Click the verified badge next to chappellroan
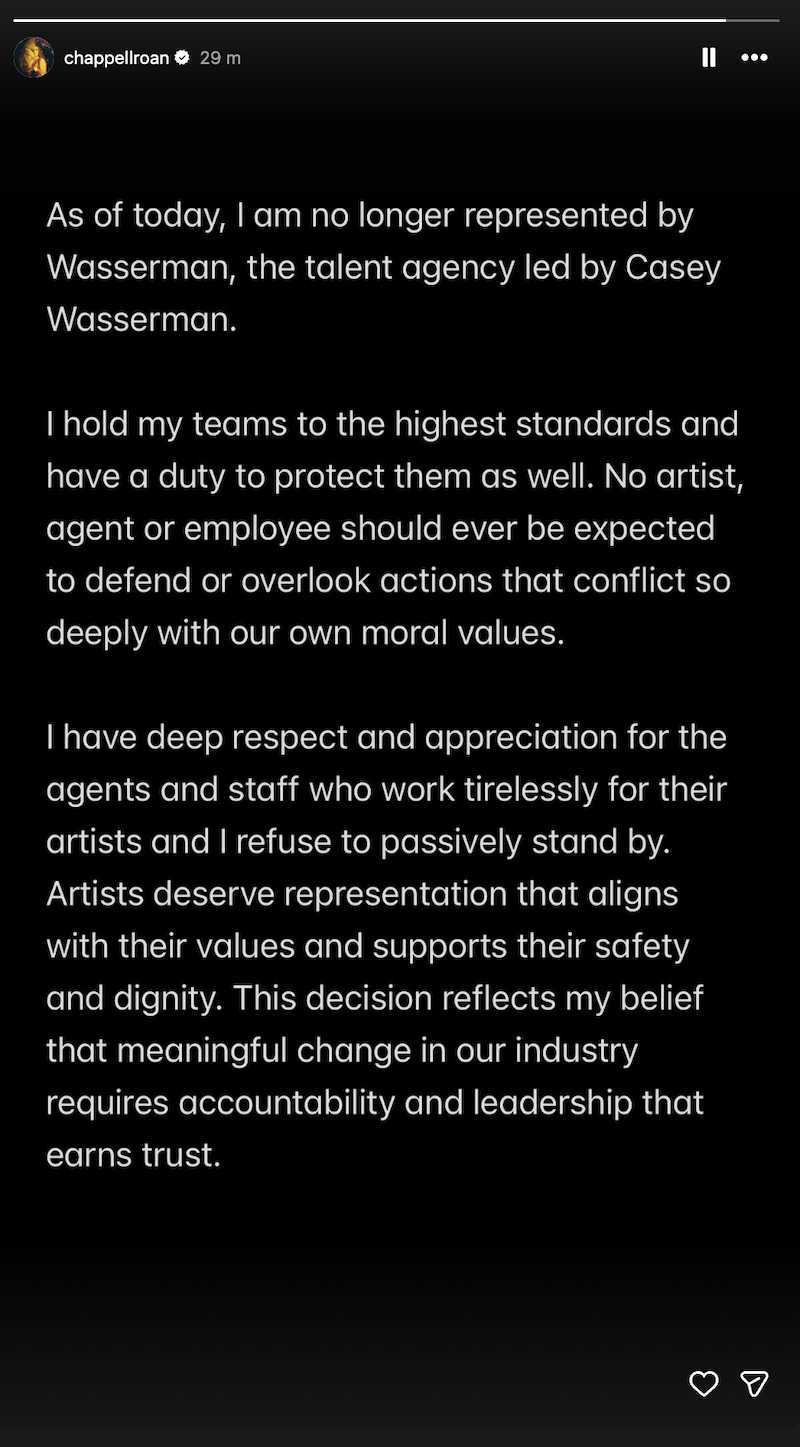Viewport: 800px width, 1447px height. 180,57
